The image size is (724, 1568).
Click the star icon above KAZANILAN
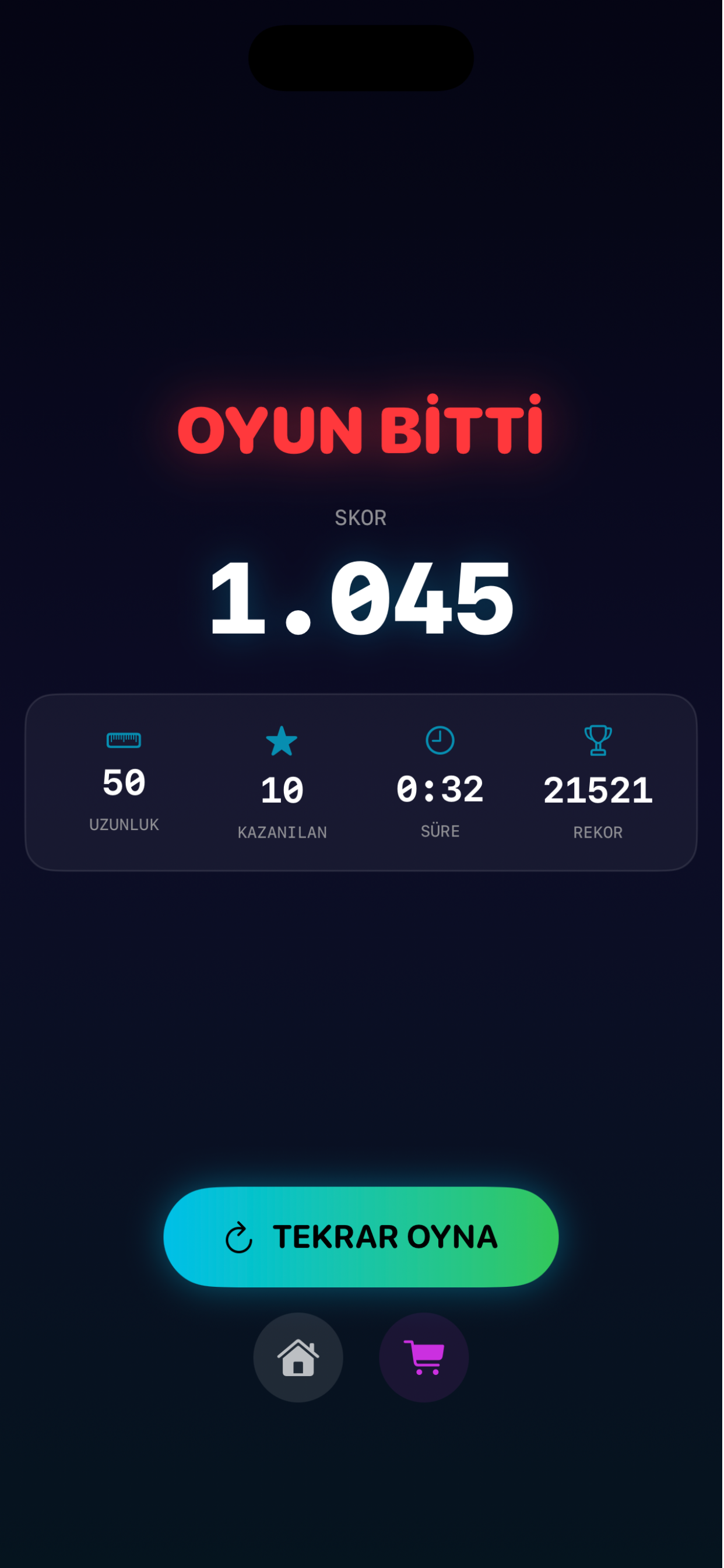pyautogui.click(x=282, y=741)
